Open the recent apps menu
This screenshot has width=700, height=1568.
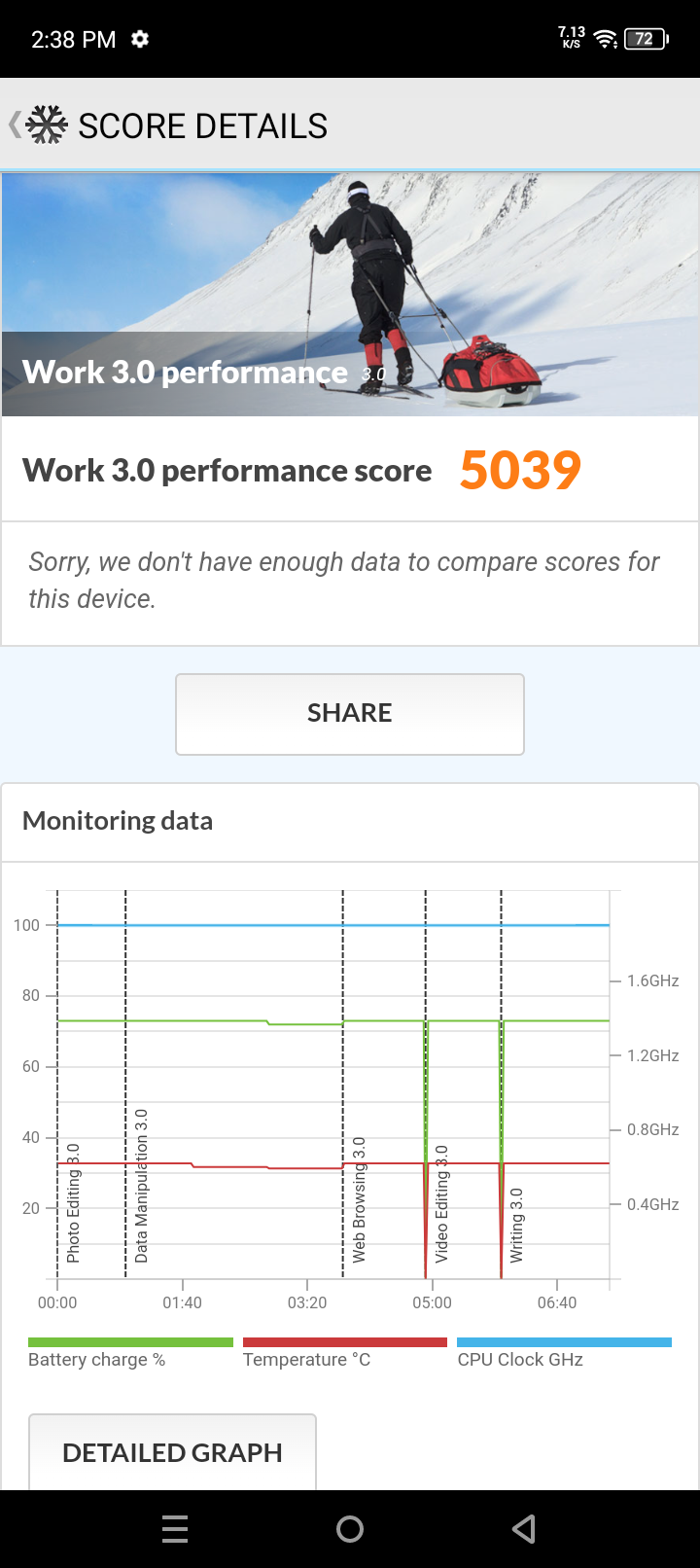[175, 1529]
